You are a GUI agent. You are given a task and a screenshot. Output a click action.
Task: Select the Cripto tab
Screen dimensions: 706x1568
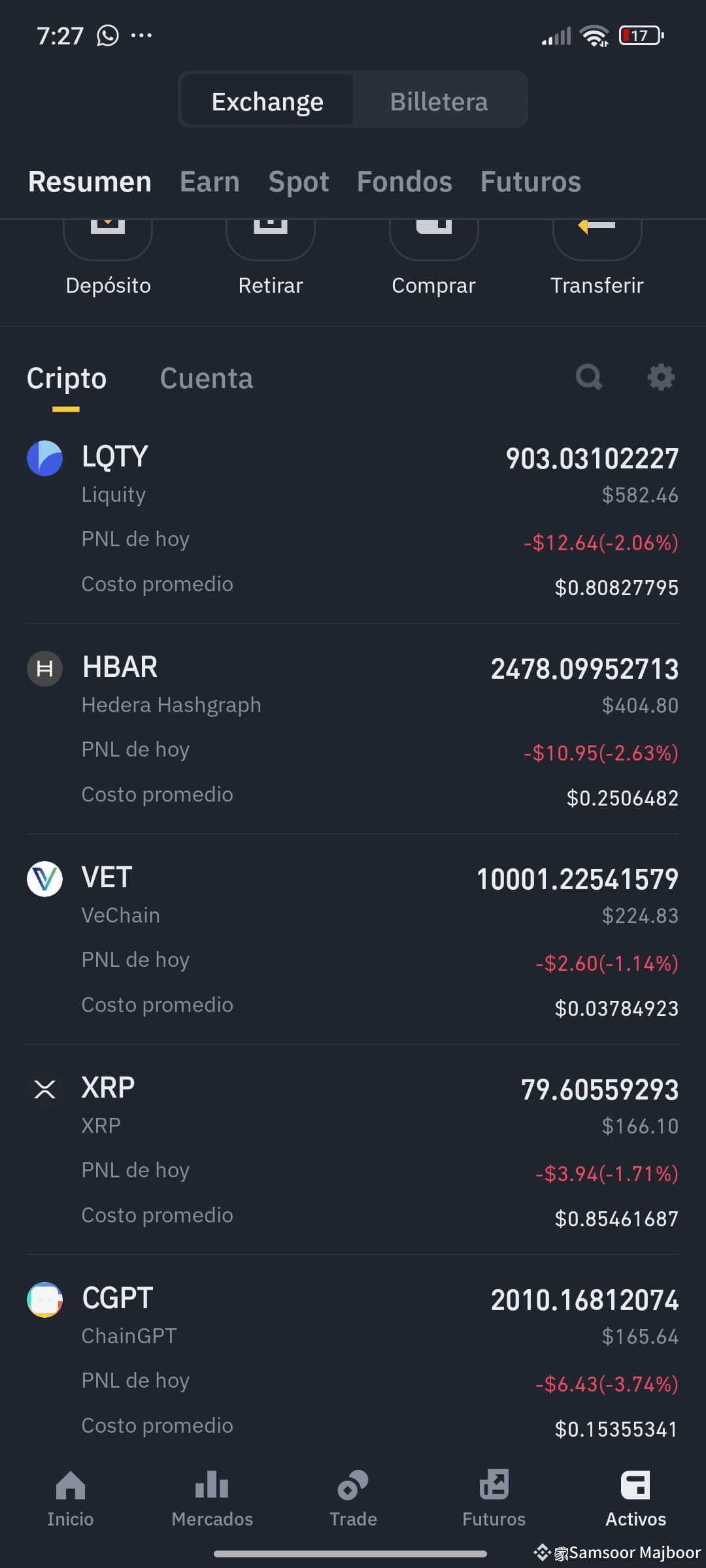click(x=66, y=378)
